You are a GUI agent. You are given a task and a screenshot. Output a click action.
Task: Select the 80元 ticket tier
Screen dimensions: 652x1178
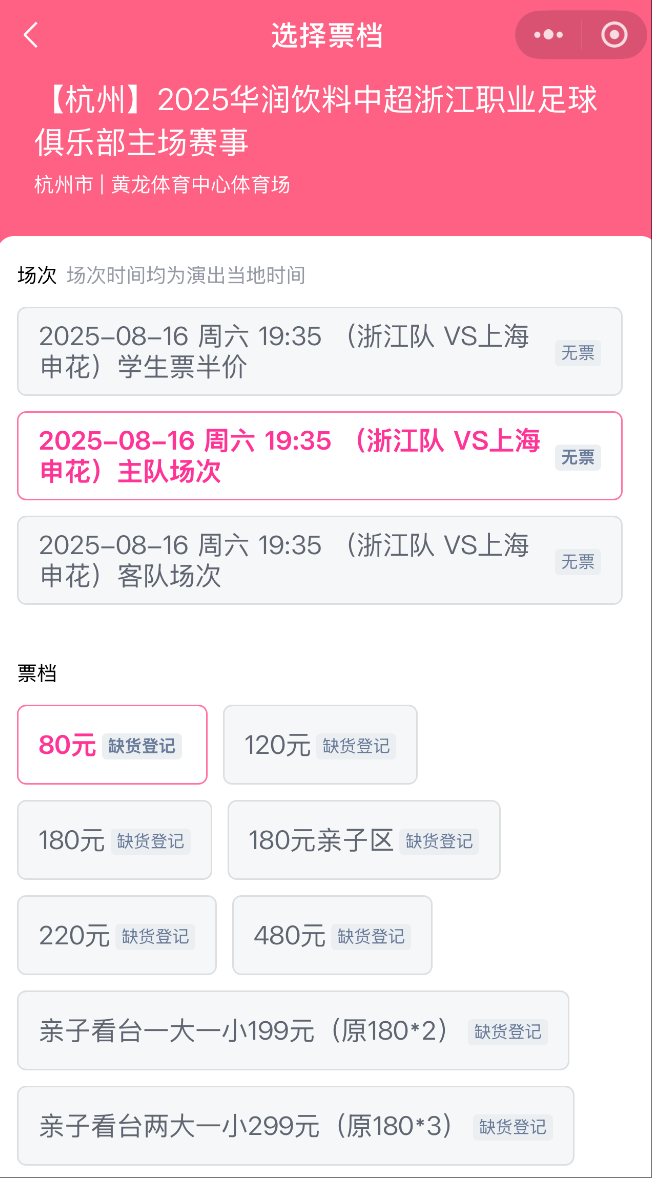pos(112,745)
